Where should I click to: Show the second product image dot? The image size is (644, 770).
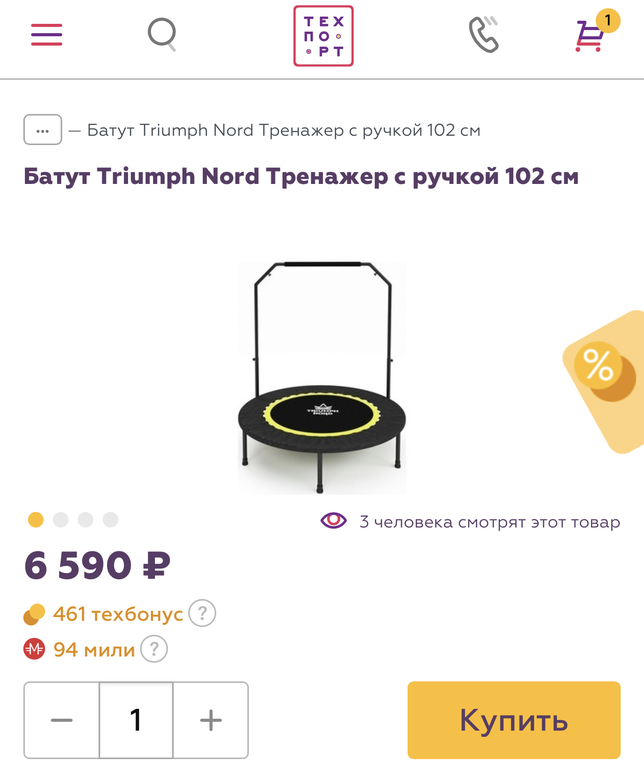tap(61, 520)
